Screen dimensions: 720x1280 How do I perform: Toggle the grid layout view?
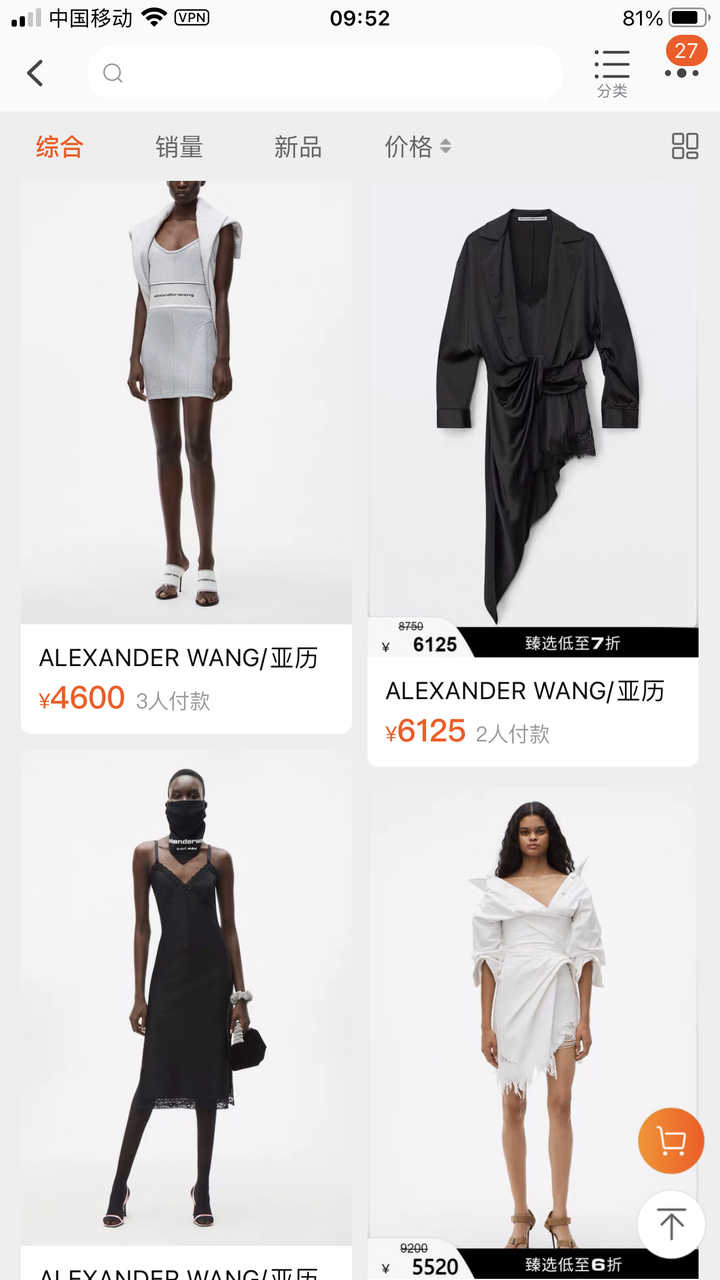pos(685,146)
